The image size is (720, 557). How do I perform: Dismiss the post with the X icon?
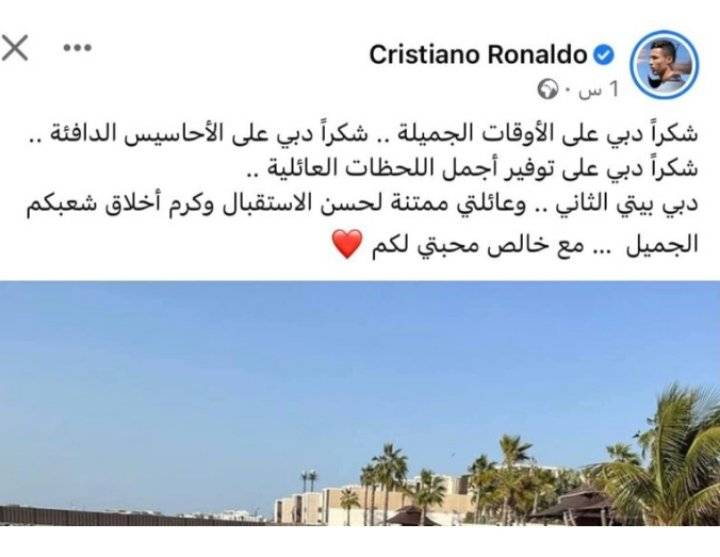(15, 47)
